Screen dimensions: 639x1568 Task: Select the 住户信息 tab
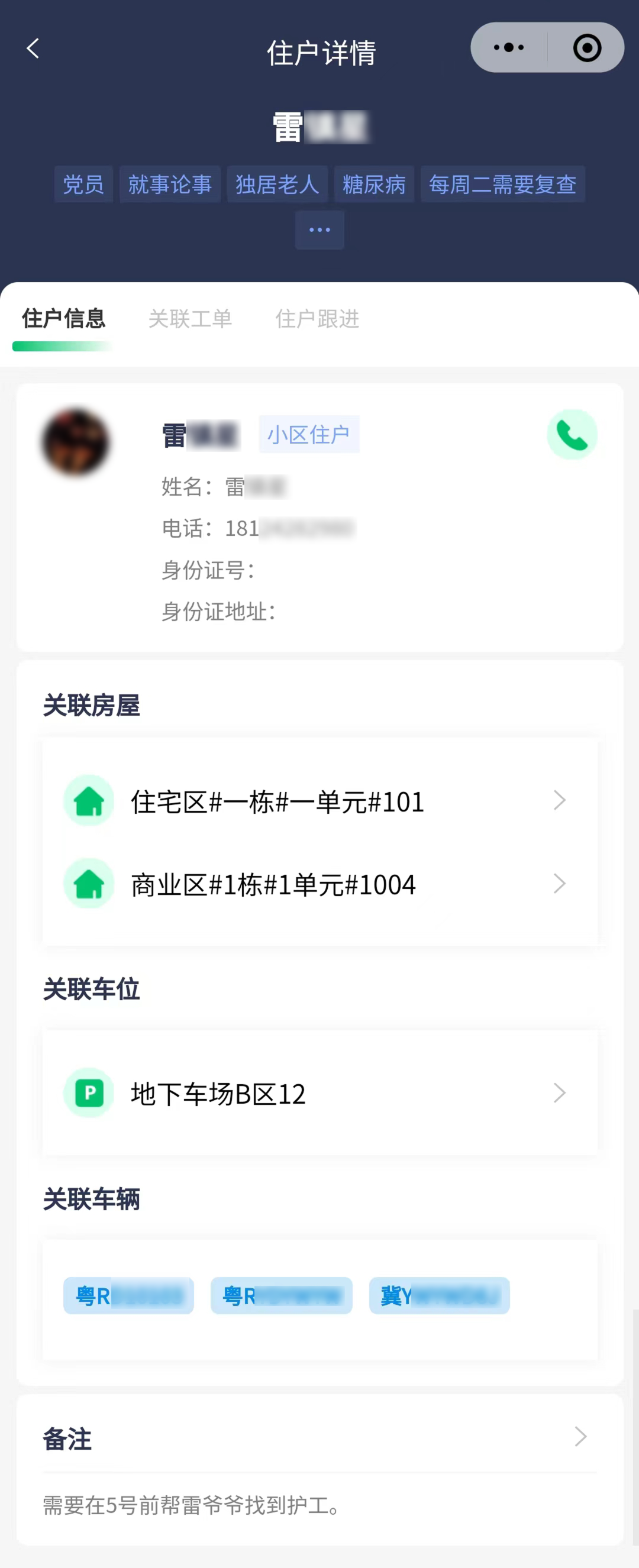pos(63,318)
